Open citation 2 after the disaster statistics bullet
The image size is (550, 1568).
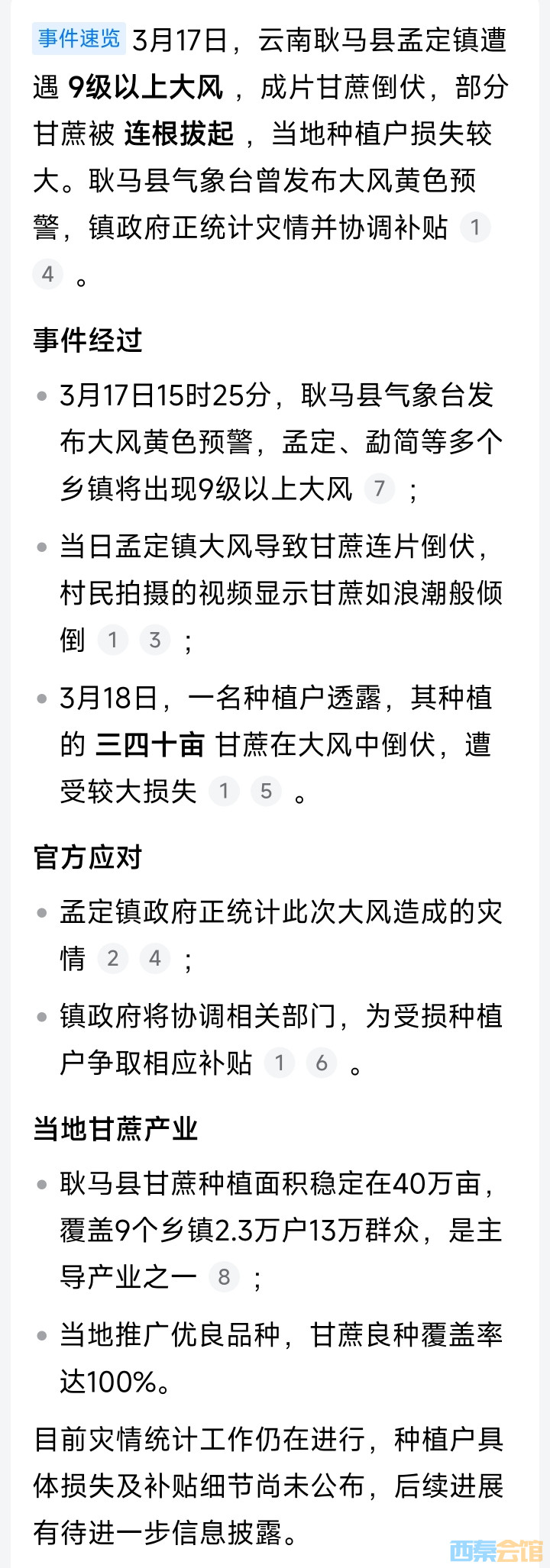113,958
